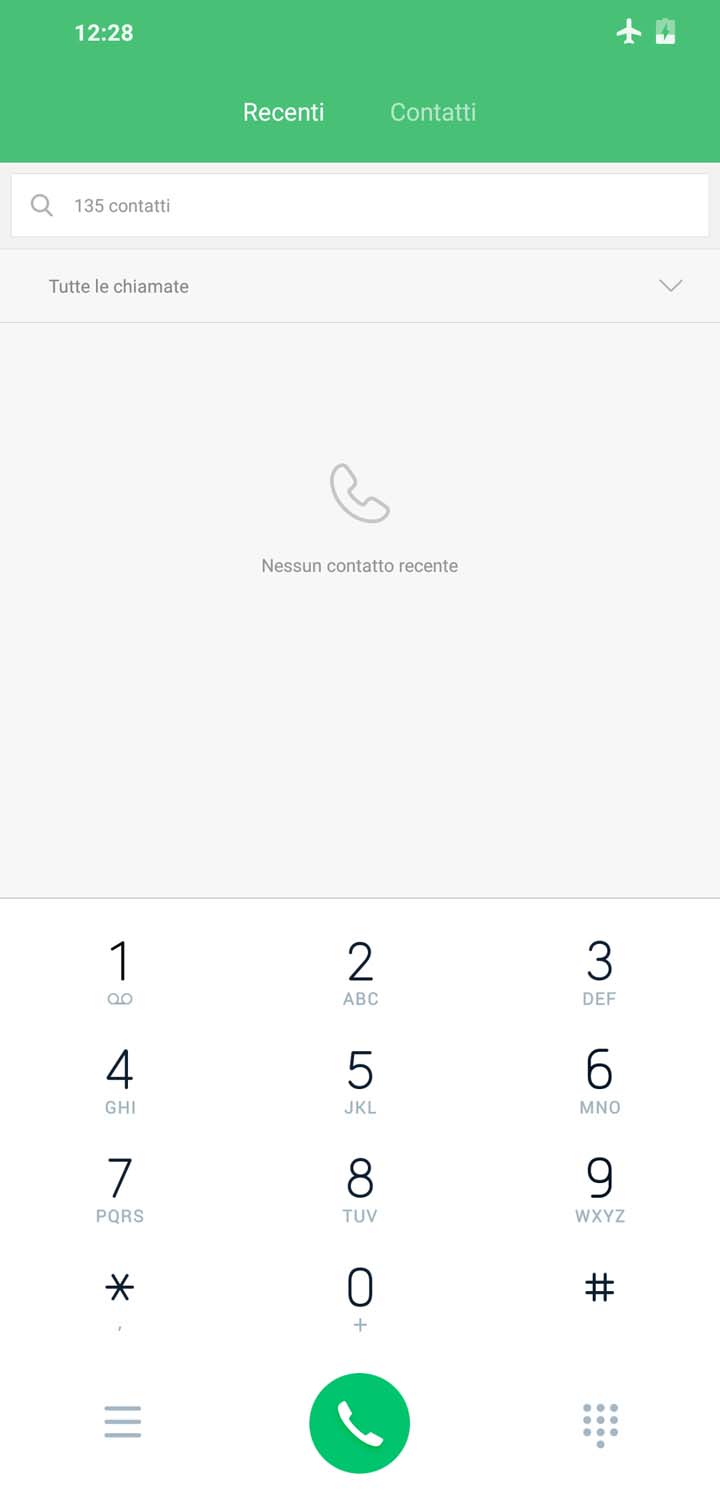Dial digit 4 on the keypad
The width and height of the screenshot is (720, 1497).
tap(120, 1080)
